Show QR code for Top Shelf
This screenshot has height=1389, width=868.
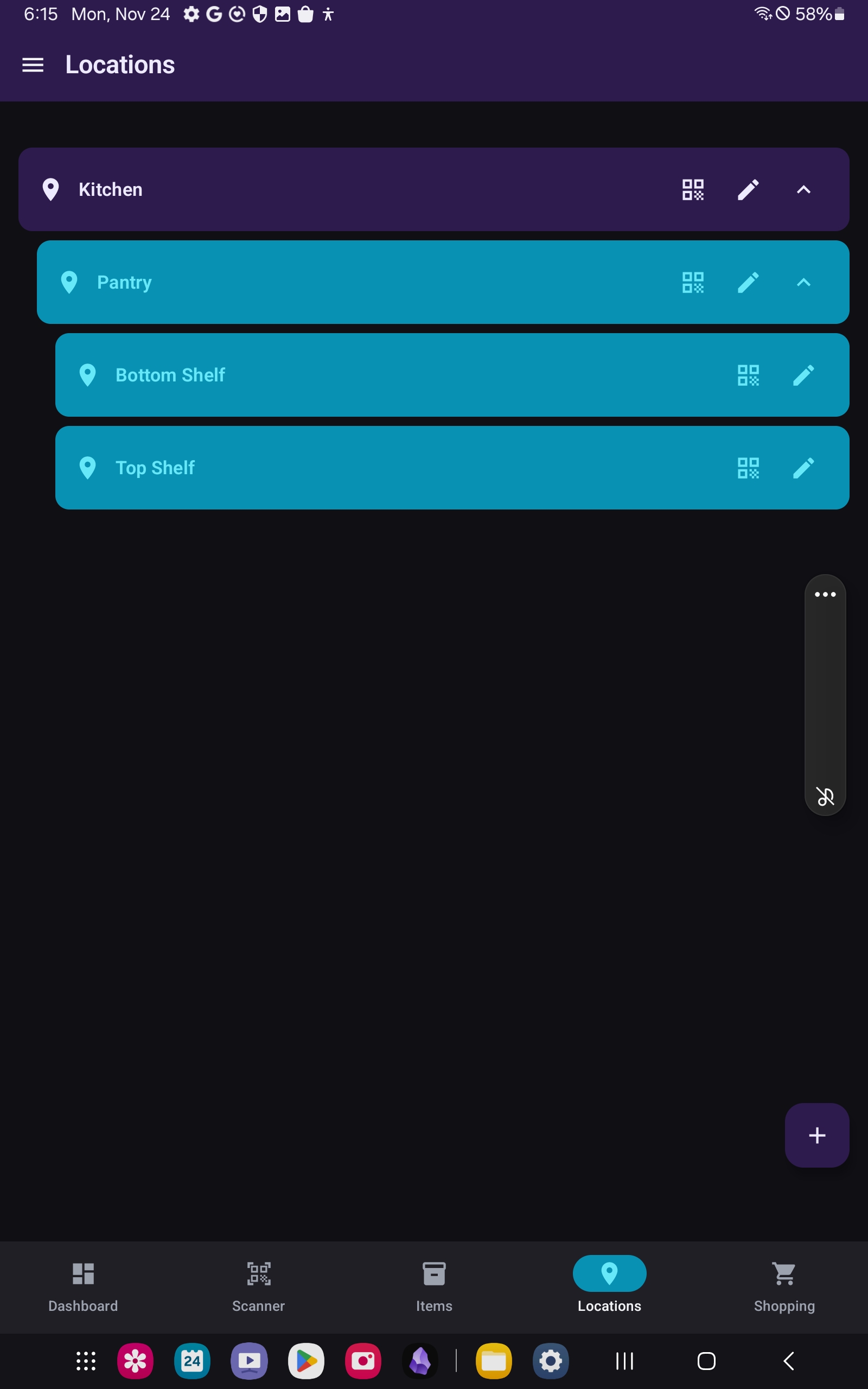click(748, 468)
